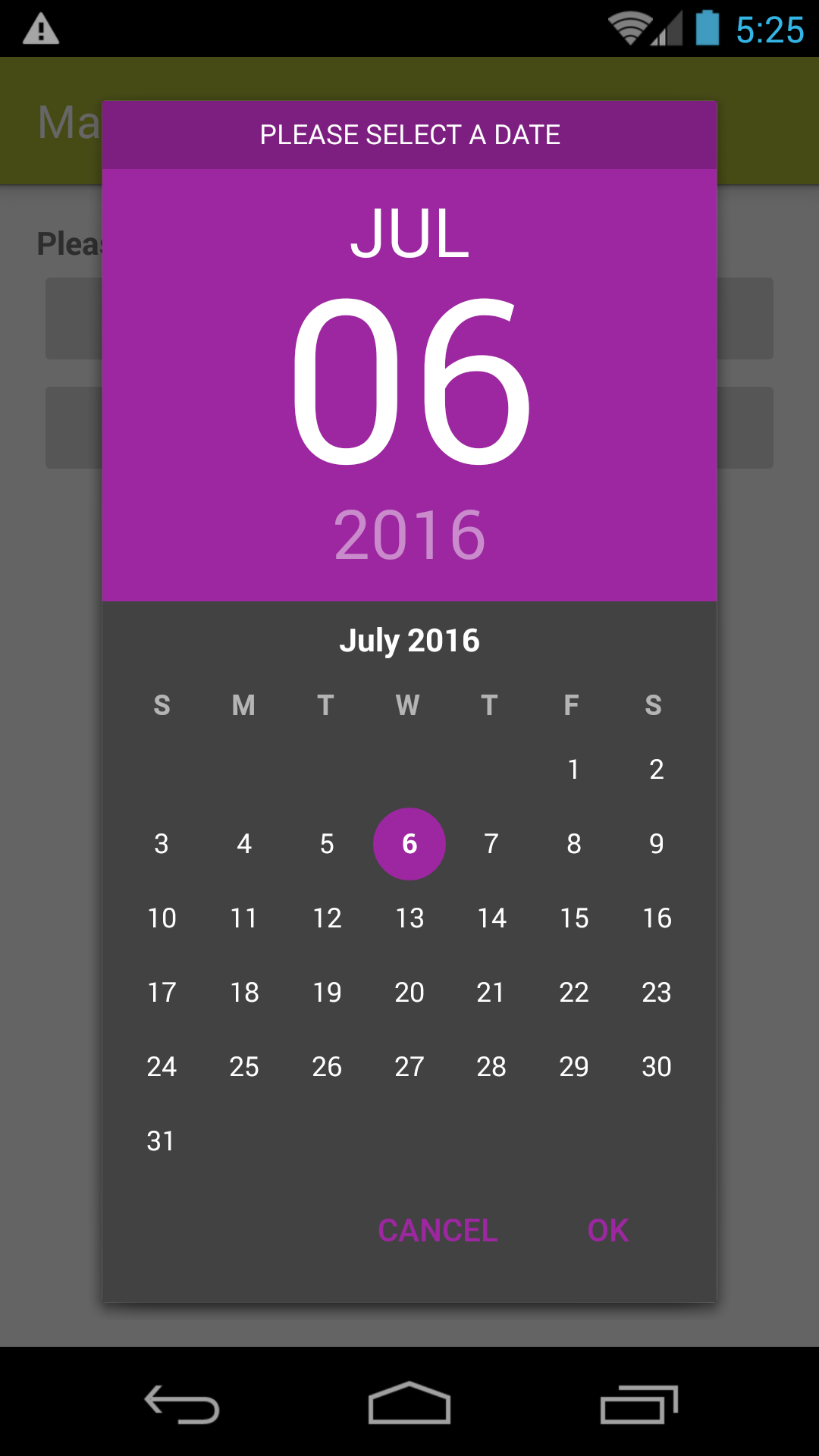Select July 13 date
Image resolution: width=819 pixels, height=1456 pixels.
point(409,918)
